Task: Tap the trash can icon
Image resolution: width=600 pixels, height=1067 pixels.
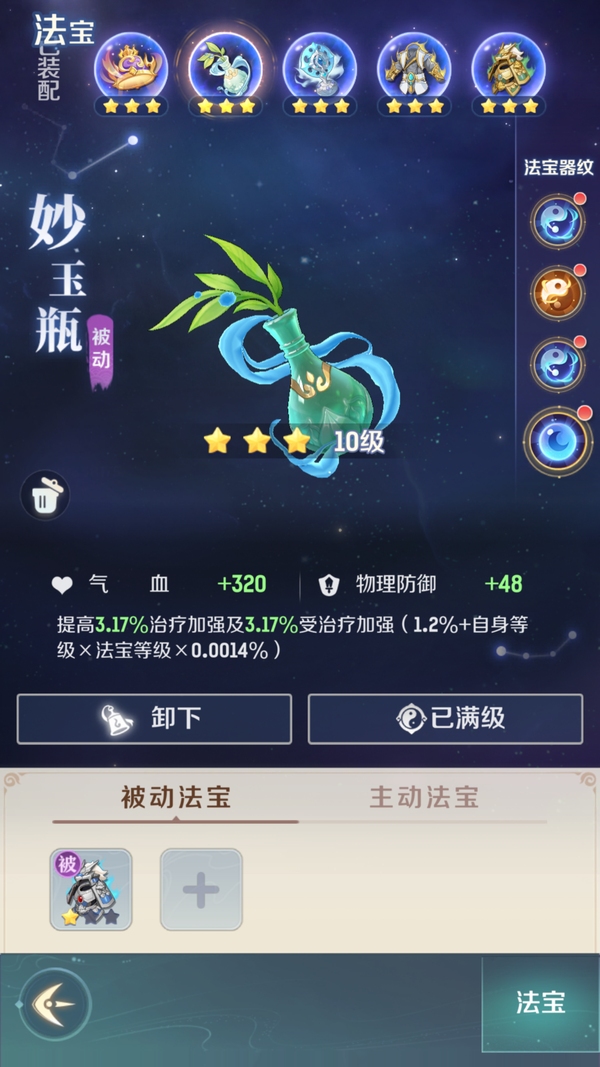Action: click(45, 496)
